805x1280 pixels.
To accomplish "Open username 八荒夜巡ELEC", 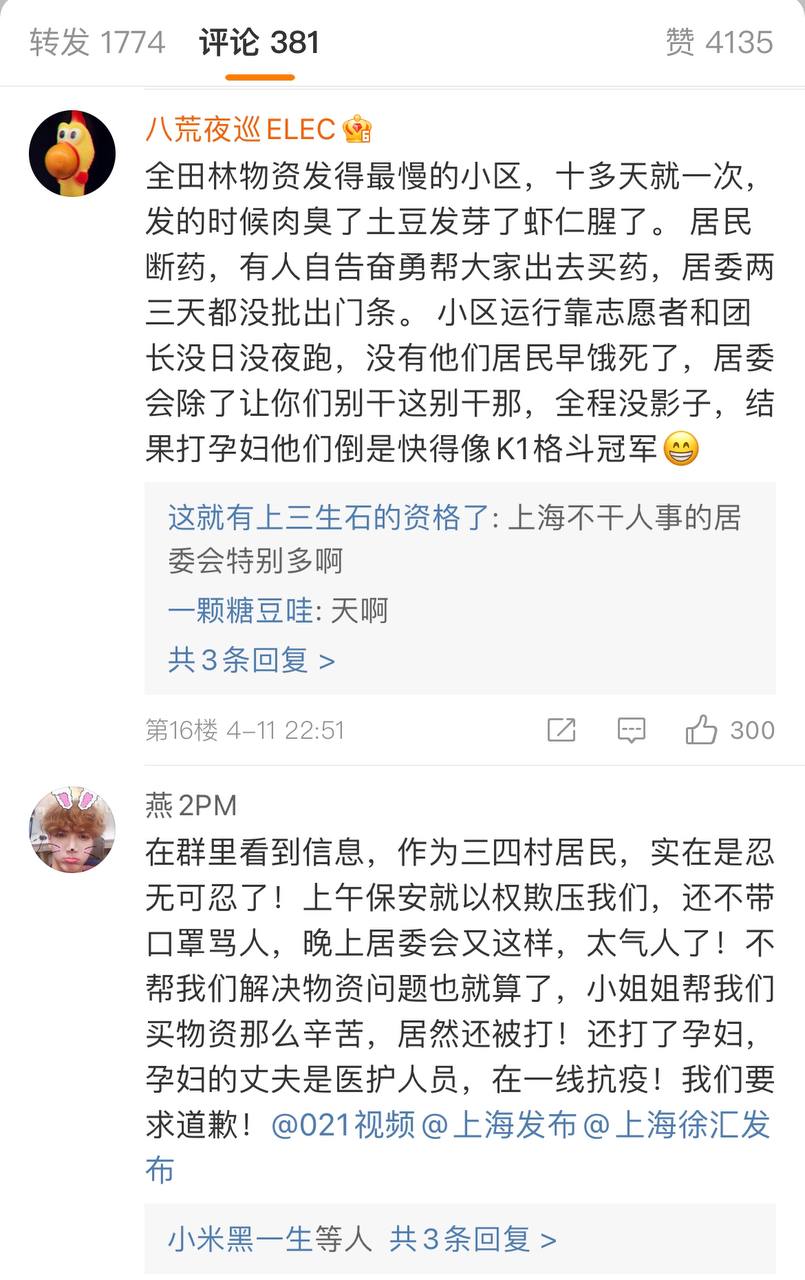I will [x=239, y=130].
